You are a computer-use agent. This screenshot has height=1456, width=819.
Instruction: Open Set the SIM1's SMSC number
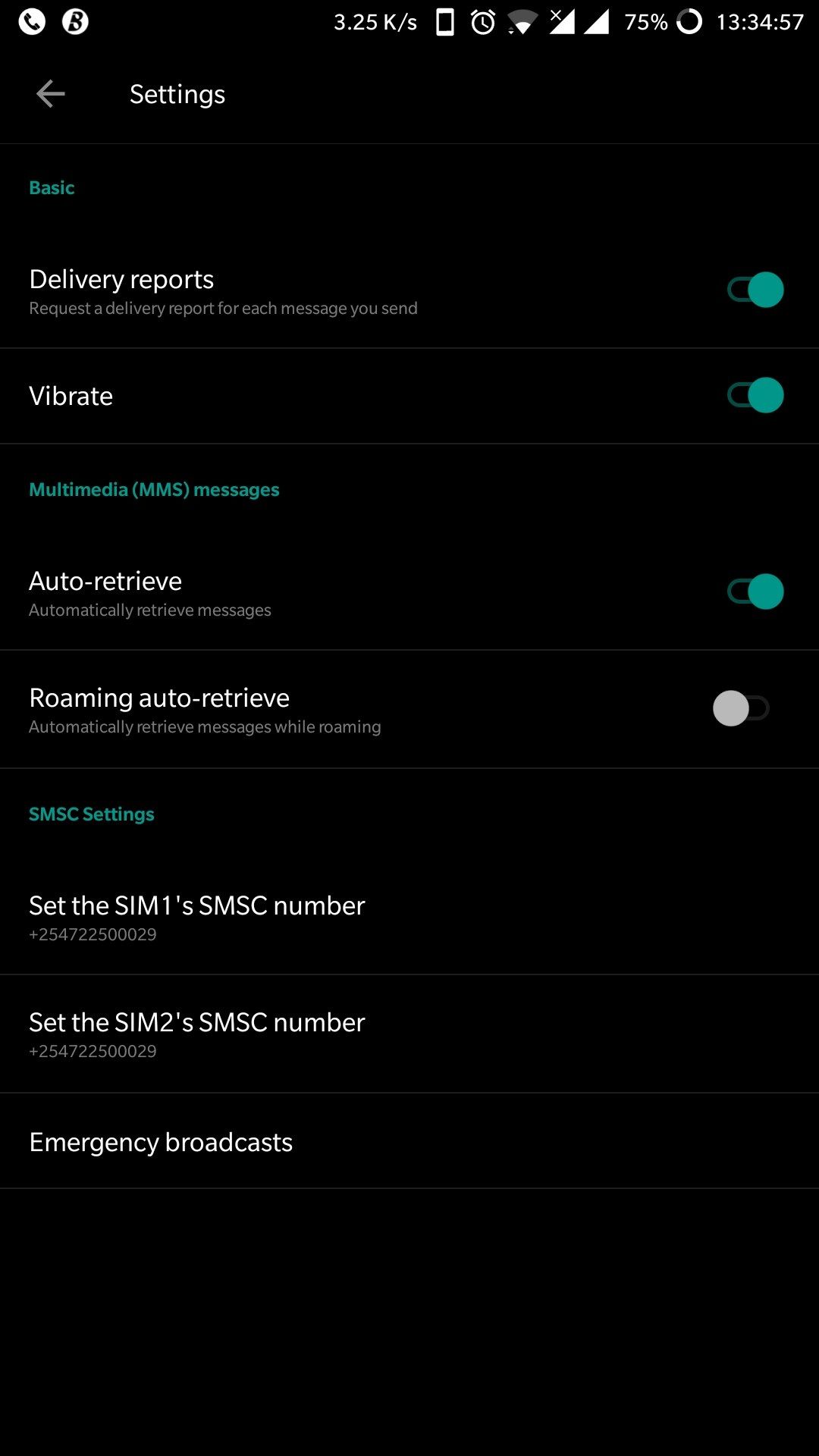[x=197, y=918]
